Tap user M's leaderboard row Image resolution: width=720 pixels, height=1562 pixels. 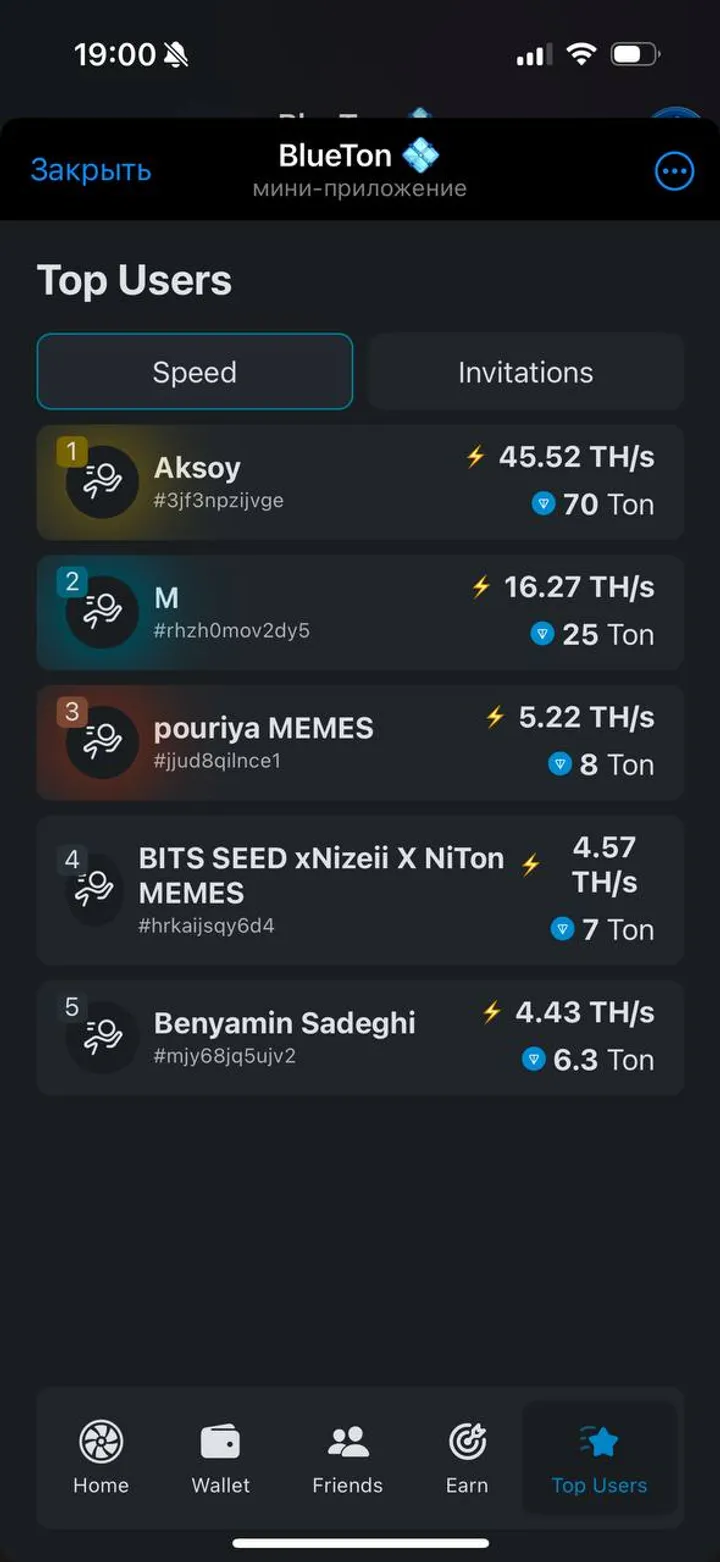360,612
